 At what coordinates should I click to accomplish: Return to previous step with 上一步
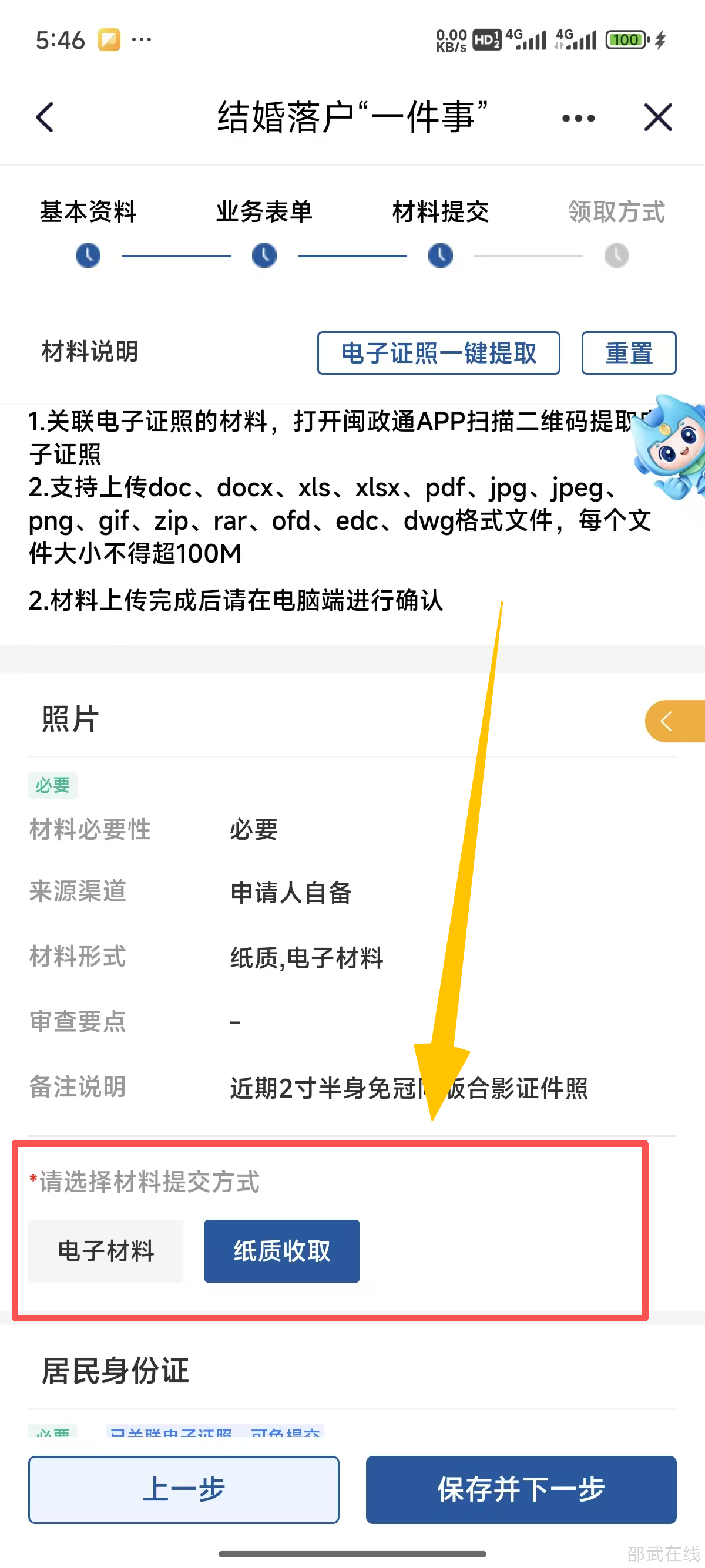point(183,1489)
